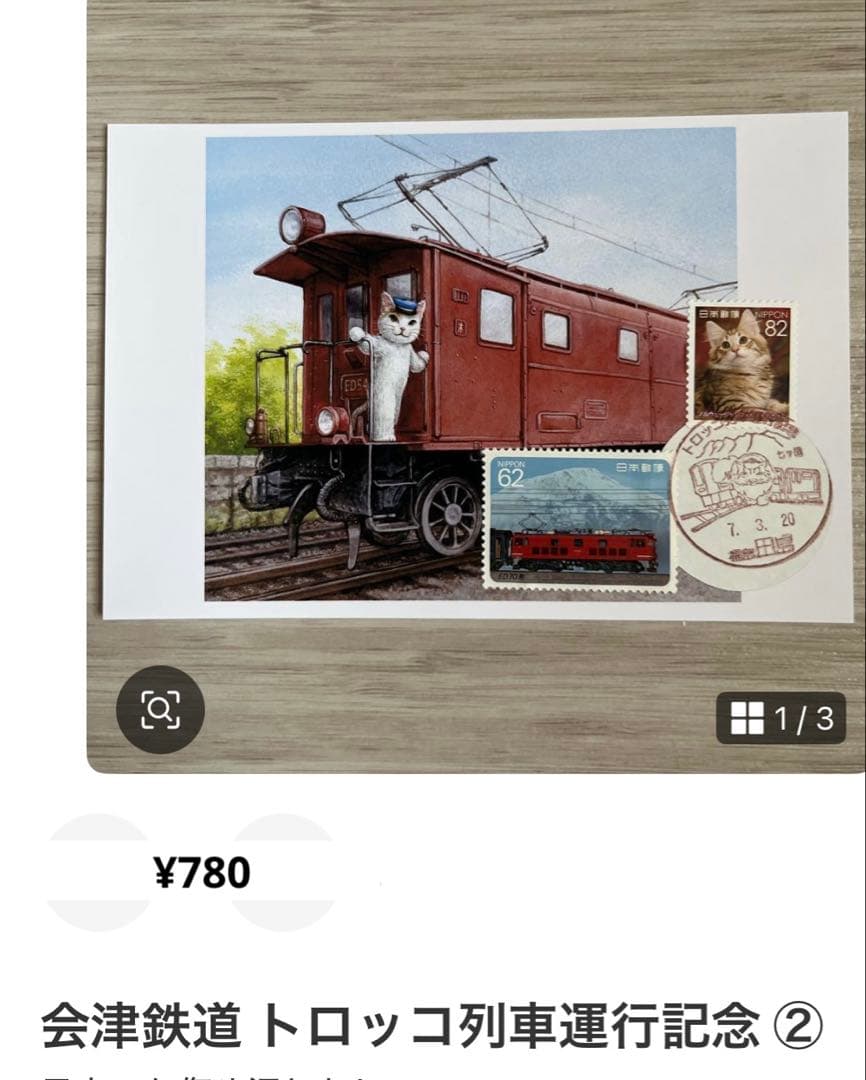
Task: Open the image search lens icon
Action: pyautogui.click(x=160, y=710)
